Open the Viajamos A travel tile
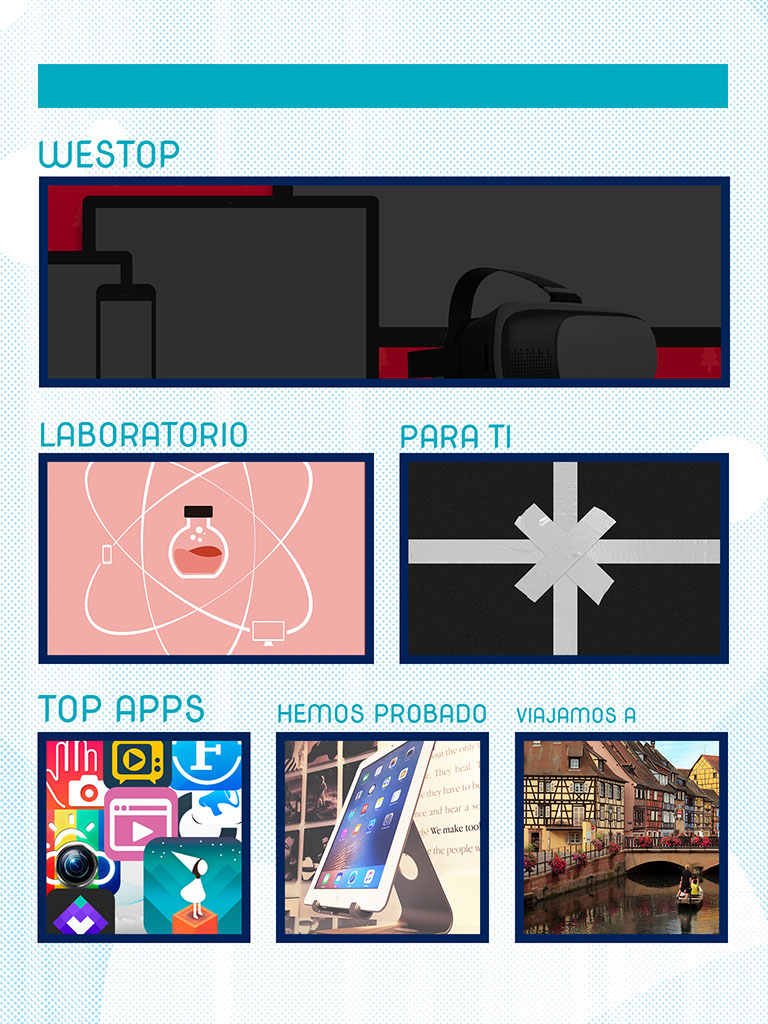Image resolution: width=768 pixels, height=1024 pixels. coord(621,837)
